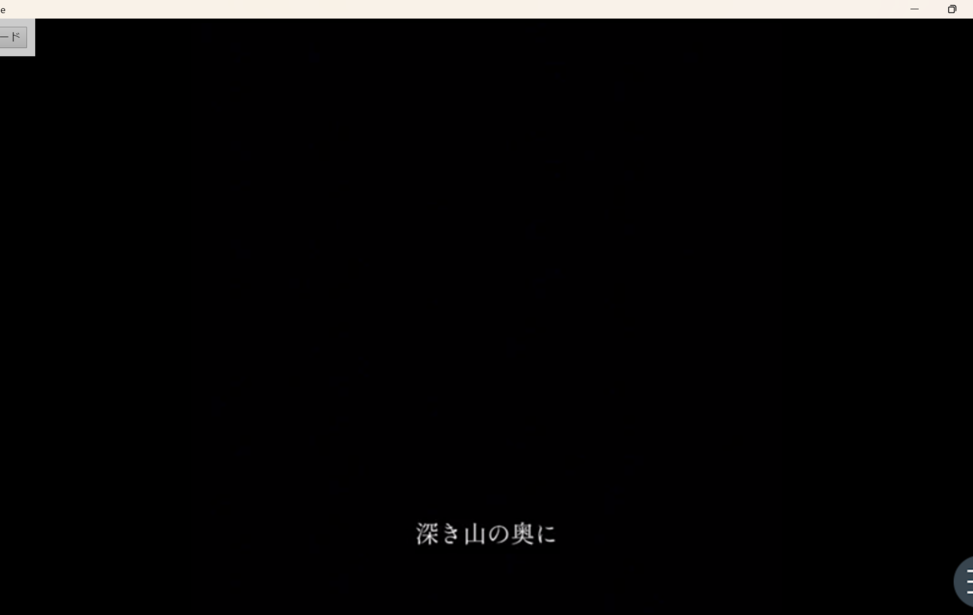Open the round hamburger menu button
The image size is (973, 615).
coord(965,579)
